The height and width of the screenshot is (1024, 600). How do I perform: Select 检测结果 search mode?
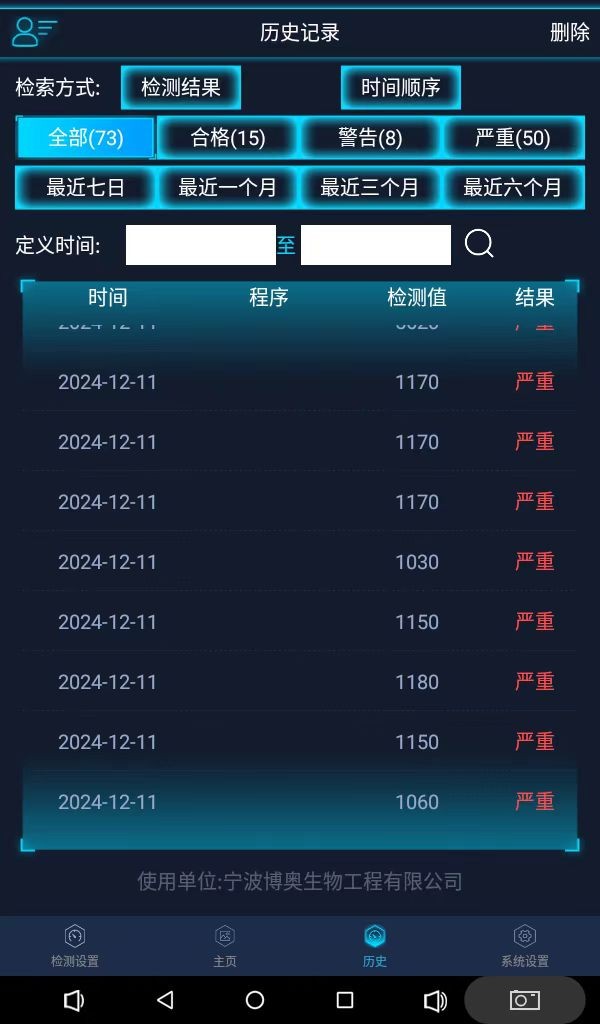(181, 88)
